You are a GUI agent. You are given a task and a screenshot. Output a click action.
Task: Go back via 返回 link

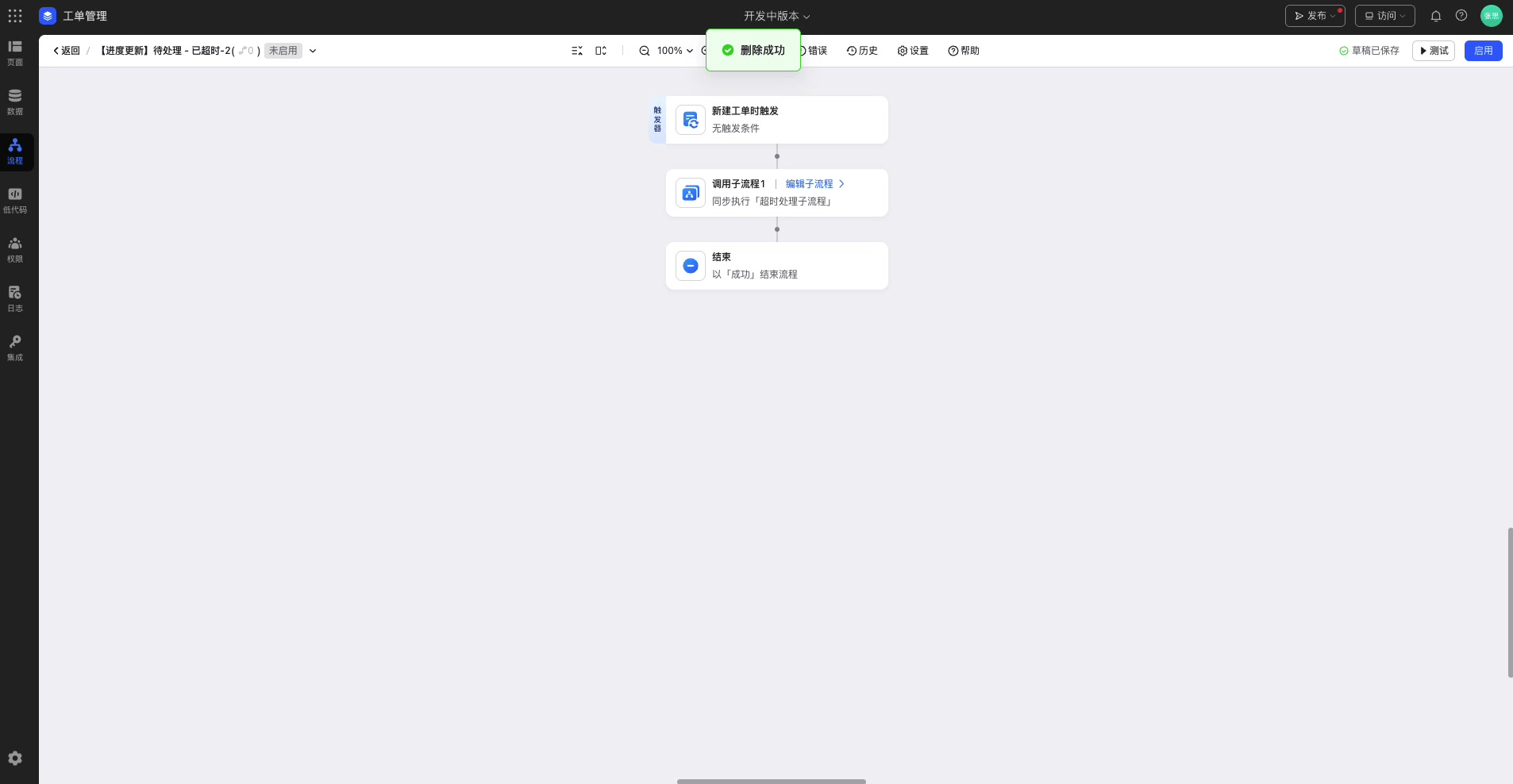click(x=67, y=51)
